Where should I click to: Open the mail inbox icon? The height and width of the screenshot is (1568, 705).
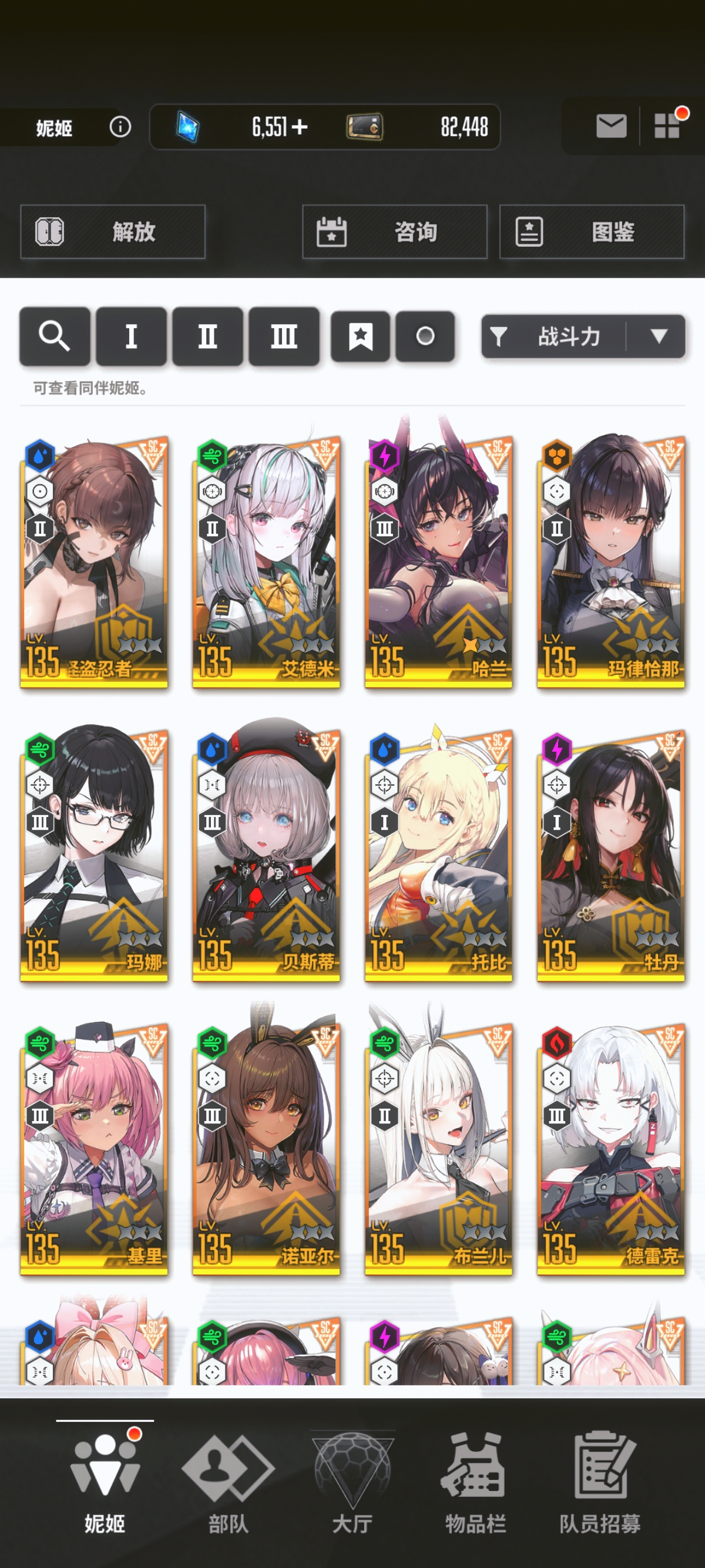(610, 127)
